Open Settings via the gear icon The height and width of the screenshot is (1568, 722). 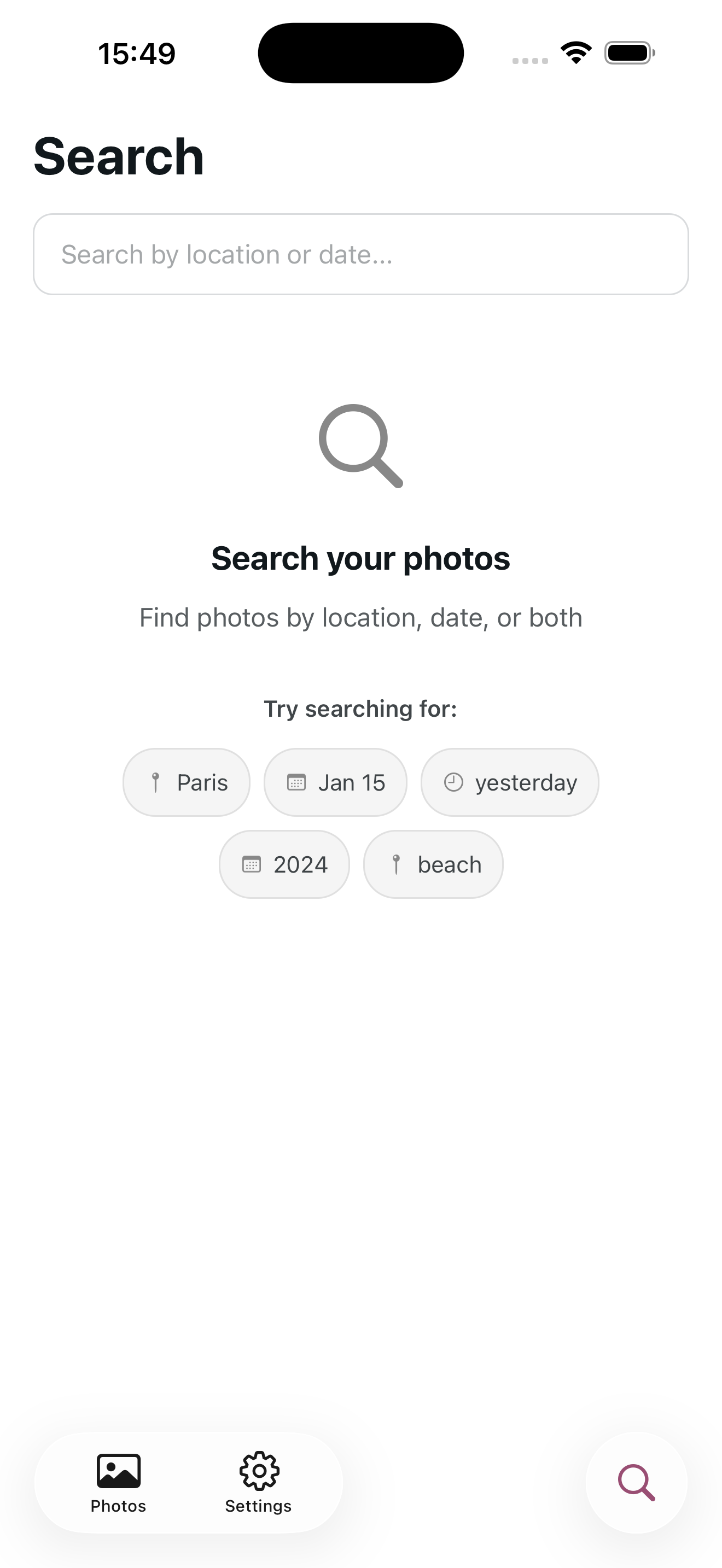coord(258,1470)
